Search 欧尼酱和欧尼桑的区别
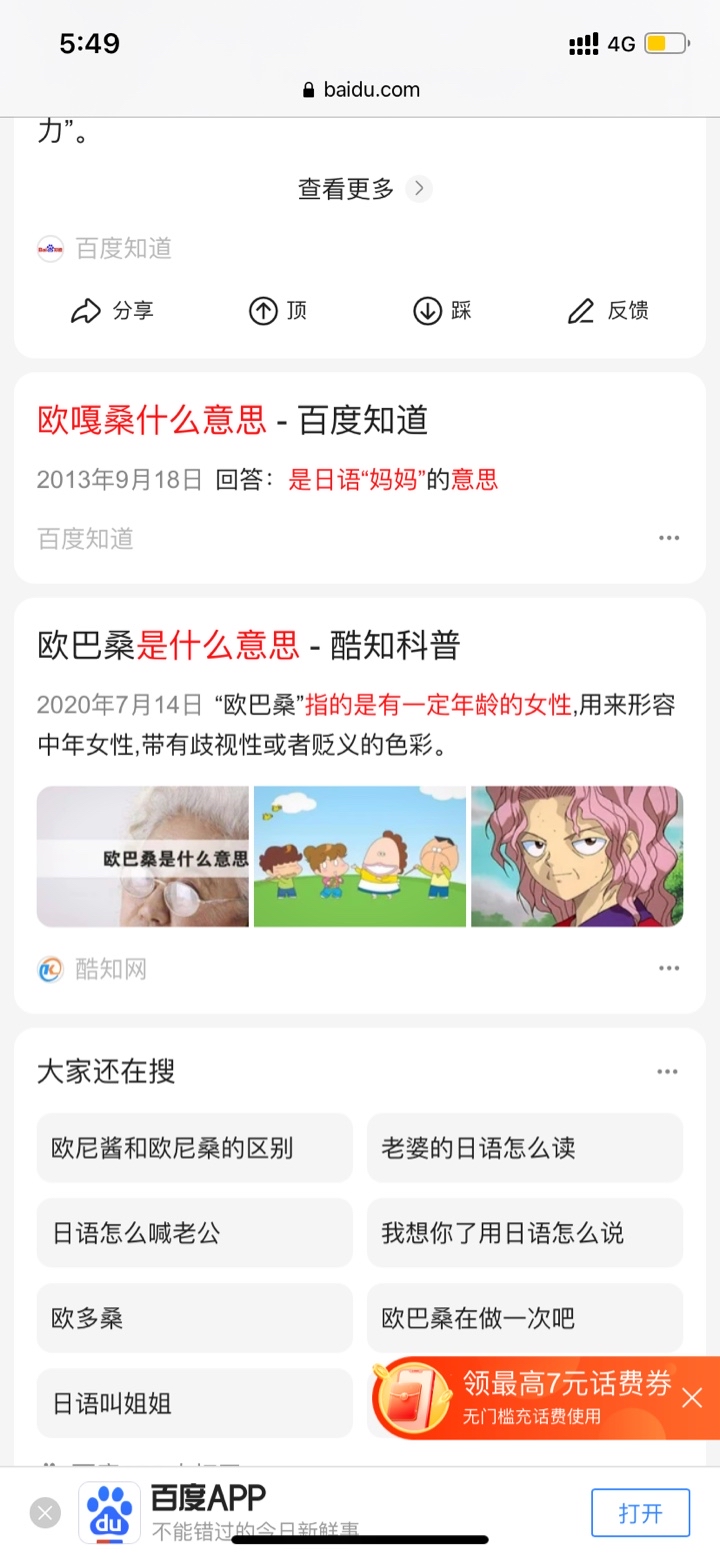Image resolution: width=720 pixels, height=1559 pixels. coord(195,1148)
